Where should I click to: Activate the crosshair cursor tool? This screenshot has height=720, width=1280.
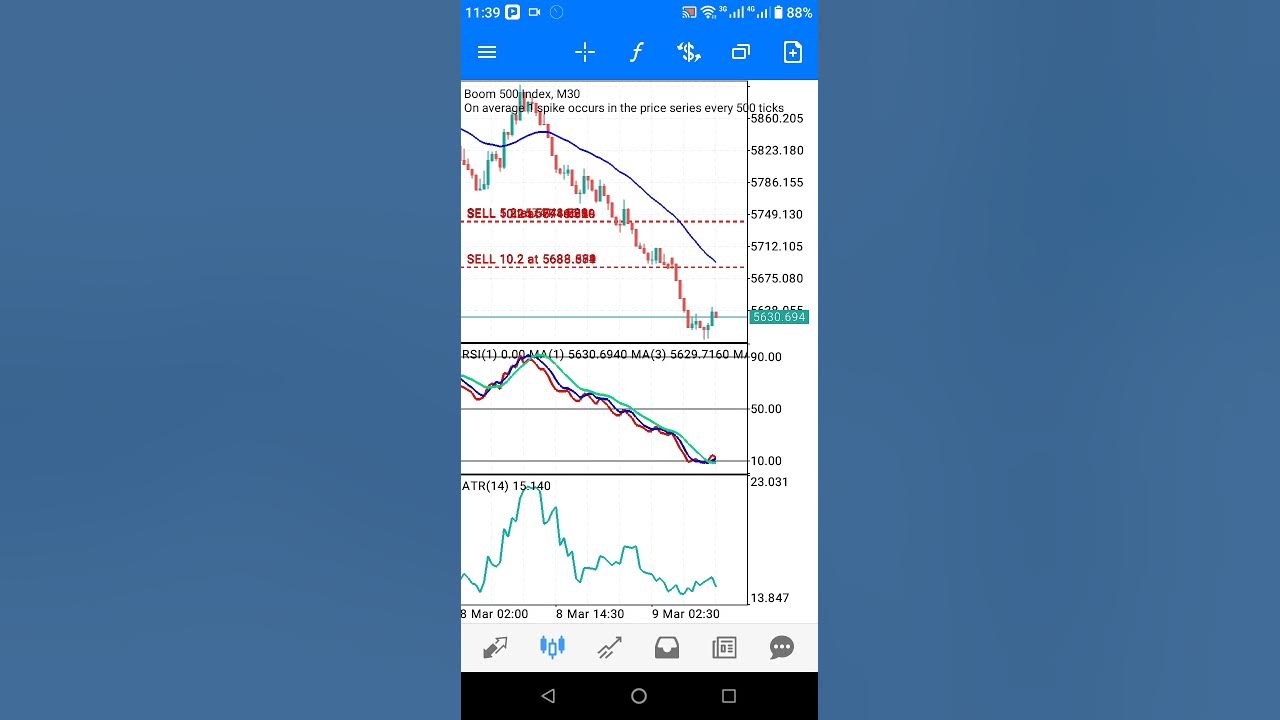(x=585, y=52)
